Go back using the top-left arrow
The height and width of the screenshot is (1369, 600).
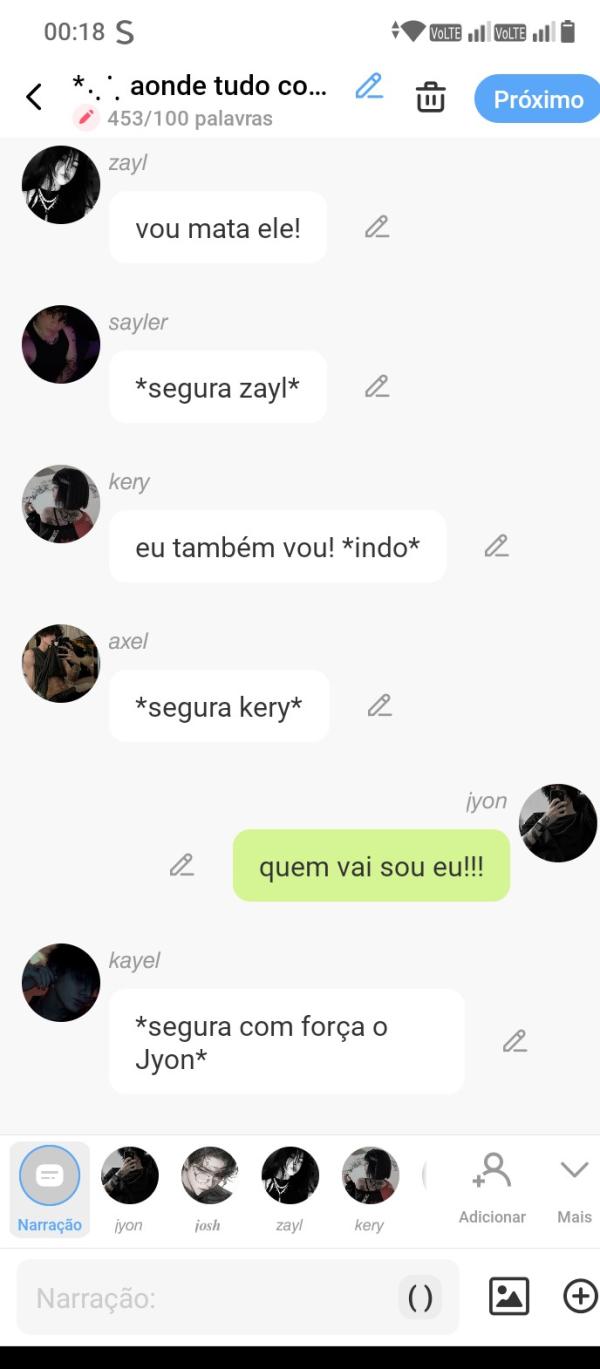click(x=34, y=97)
